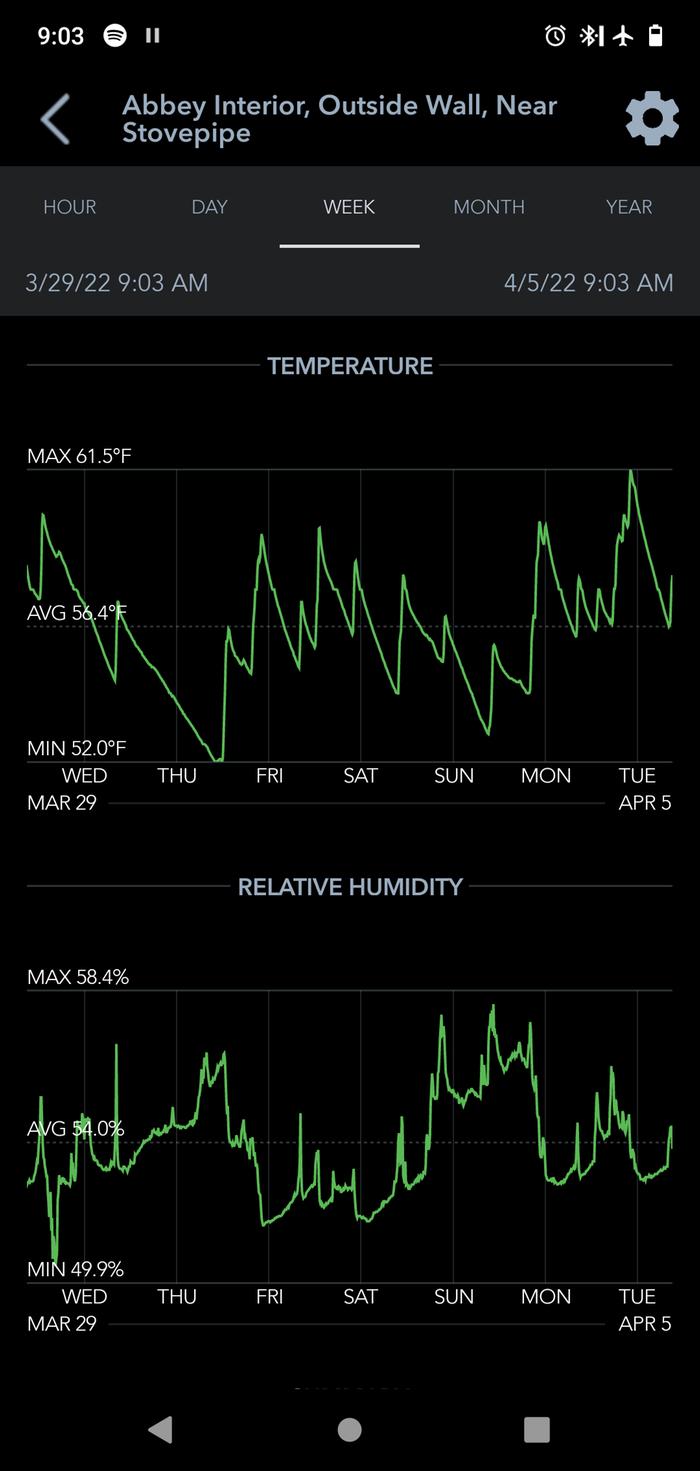Switch to the DAY tab
Screen dimensions: 700x1471
pos(210,207)
